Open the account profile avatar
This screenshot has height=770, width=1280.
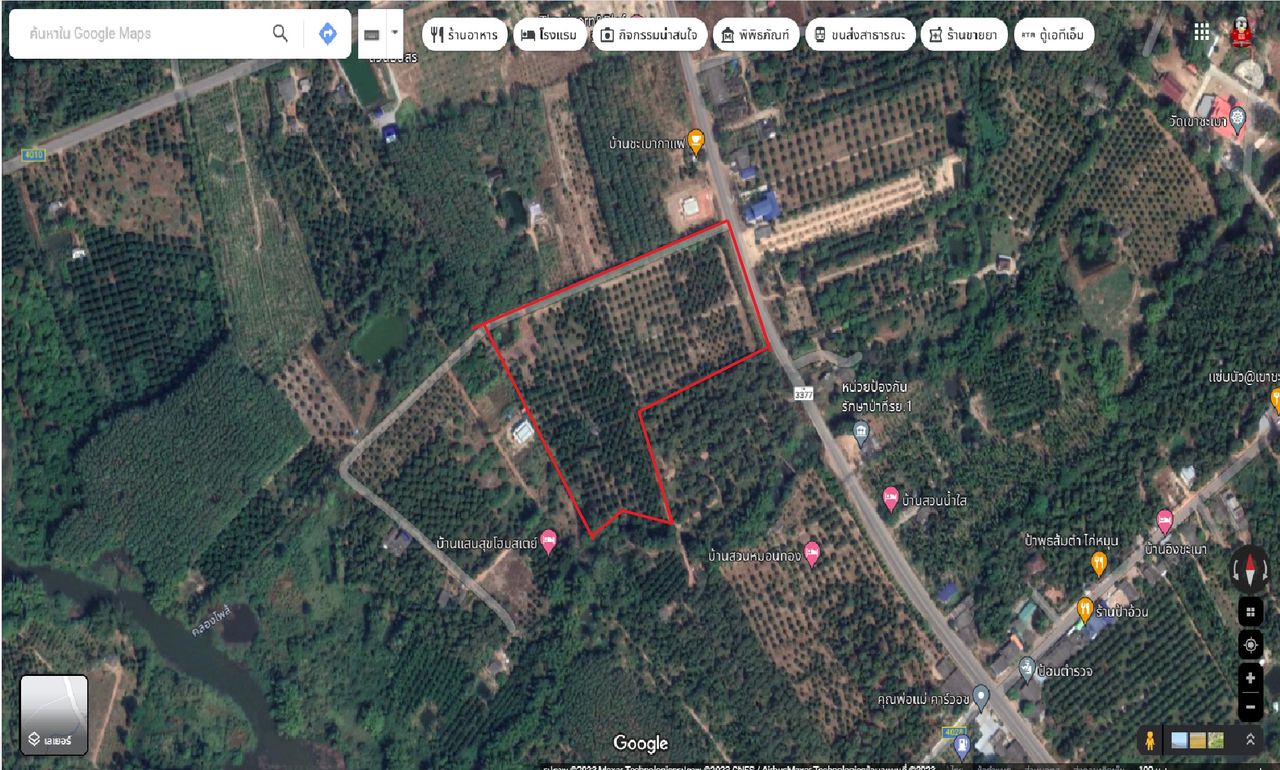(1243, 32)
